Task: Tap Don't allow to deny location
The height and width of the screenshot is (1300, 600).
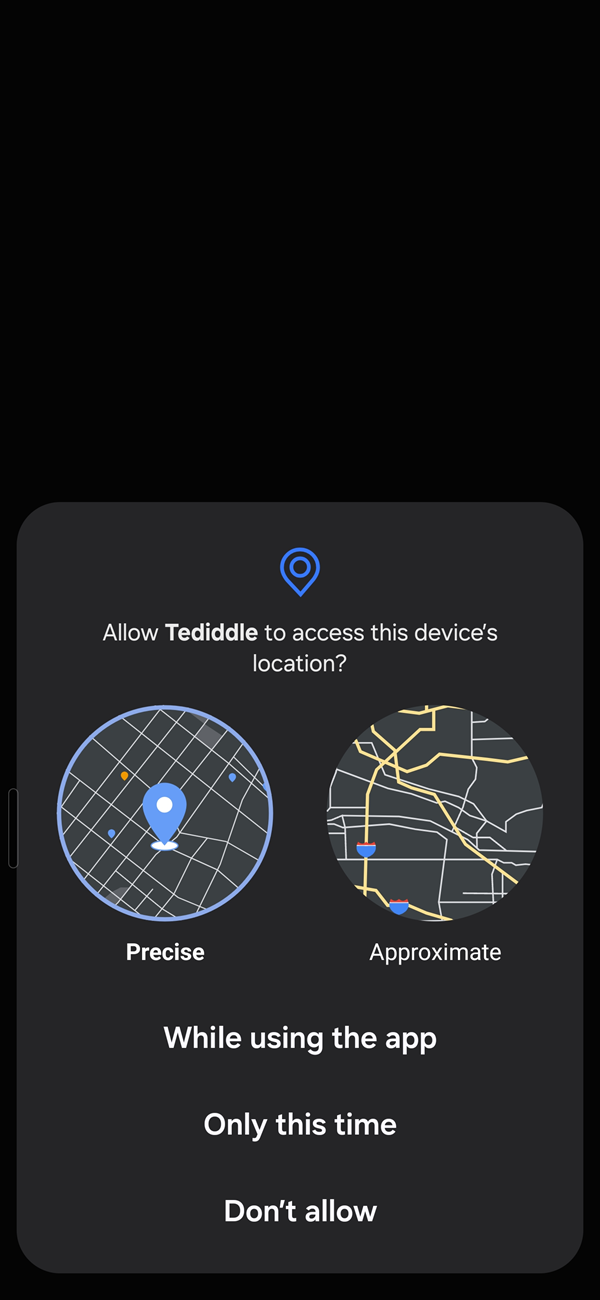Action: tap(300, 1210)
